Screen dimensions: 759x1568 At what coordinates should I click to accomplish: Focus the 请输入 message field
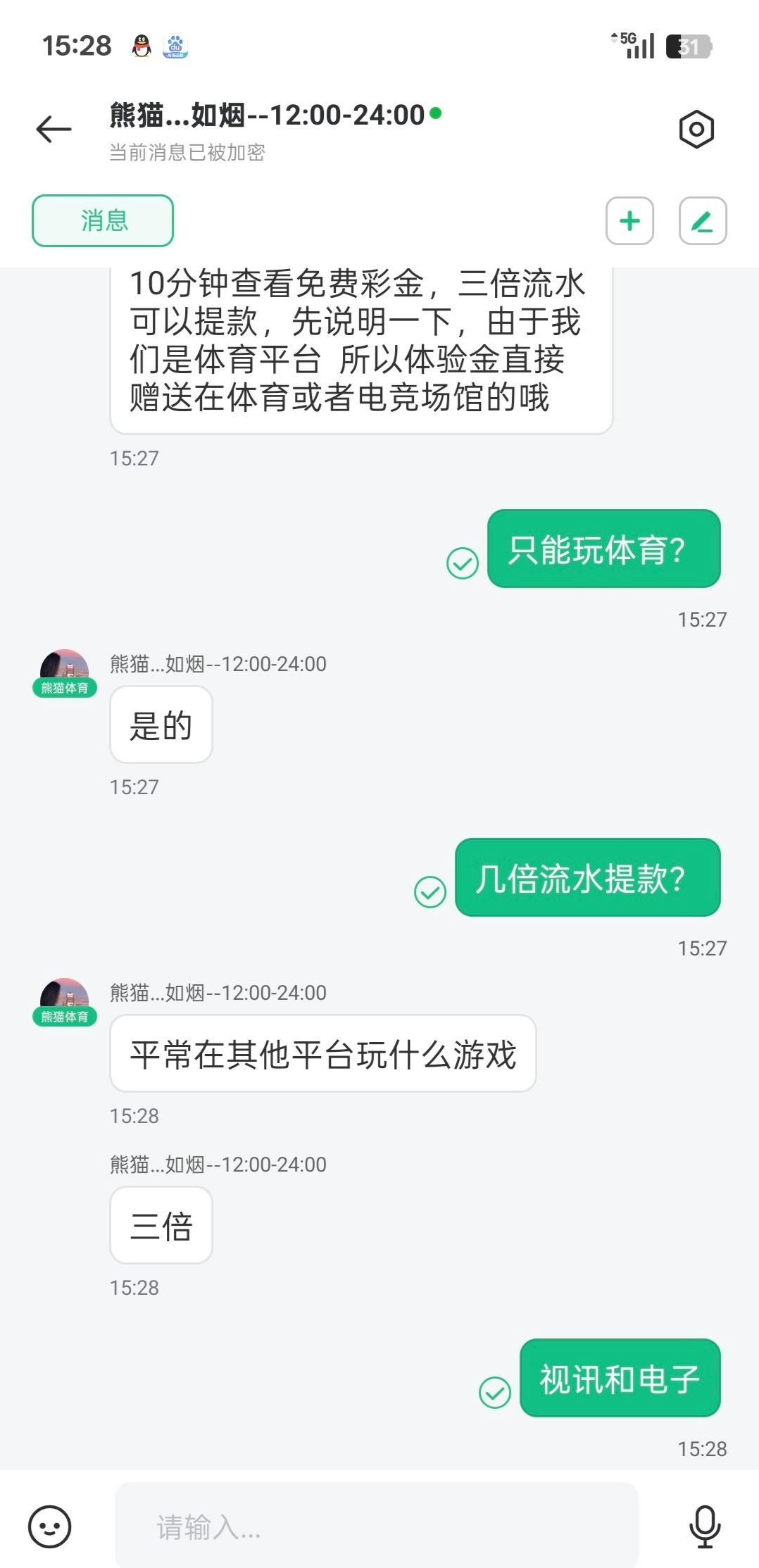click(x=376, y=1526)
